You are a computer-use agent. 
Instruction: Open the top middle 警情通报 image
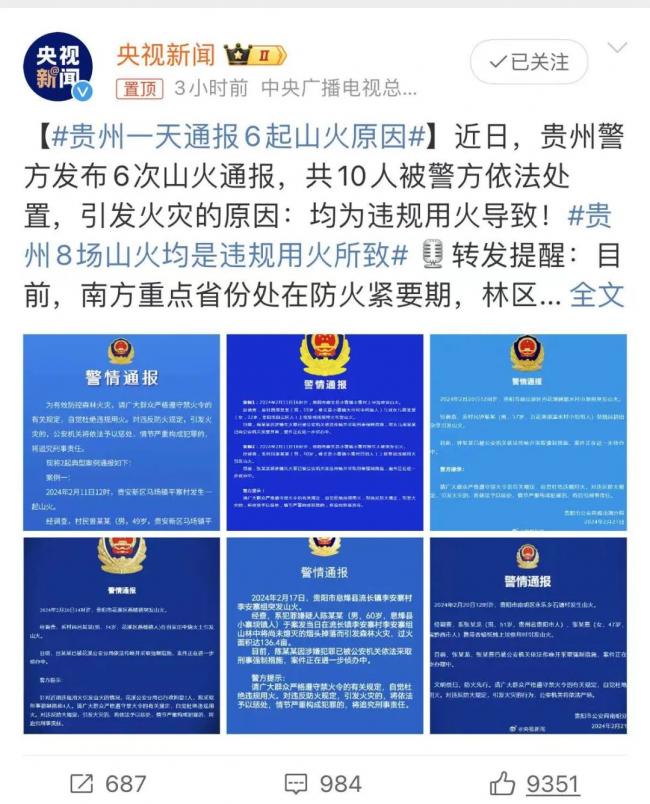tap(325, 431)
